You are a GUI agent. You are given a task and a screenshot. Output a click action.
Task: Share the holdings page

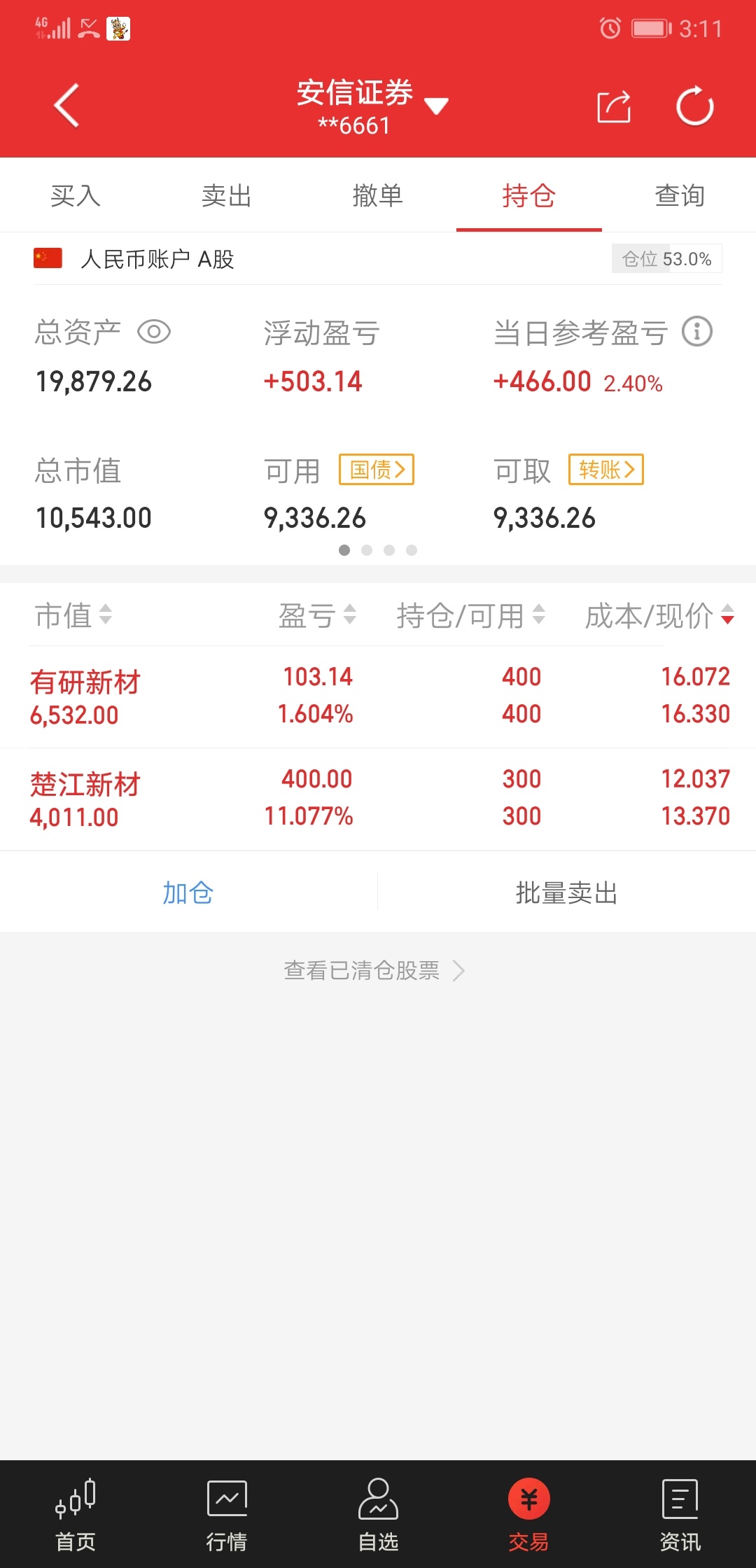614,106
